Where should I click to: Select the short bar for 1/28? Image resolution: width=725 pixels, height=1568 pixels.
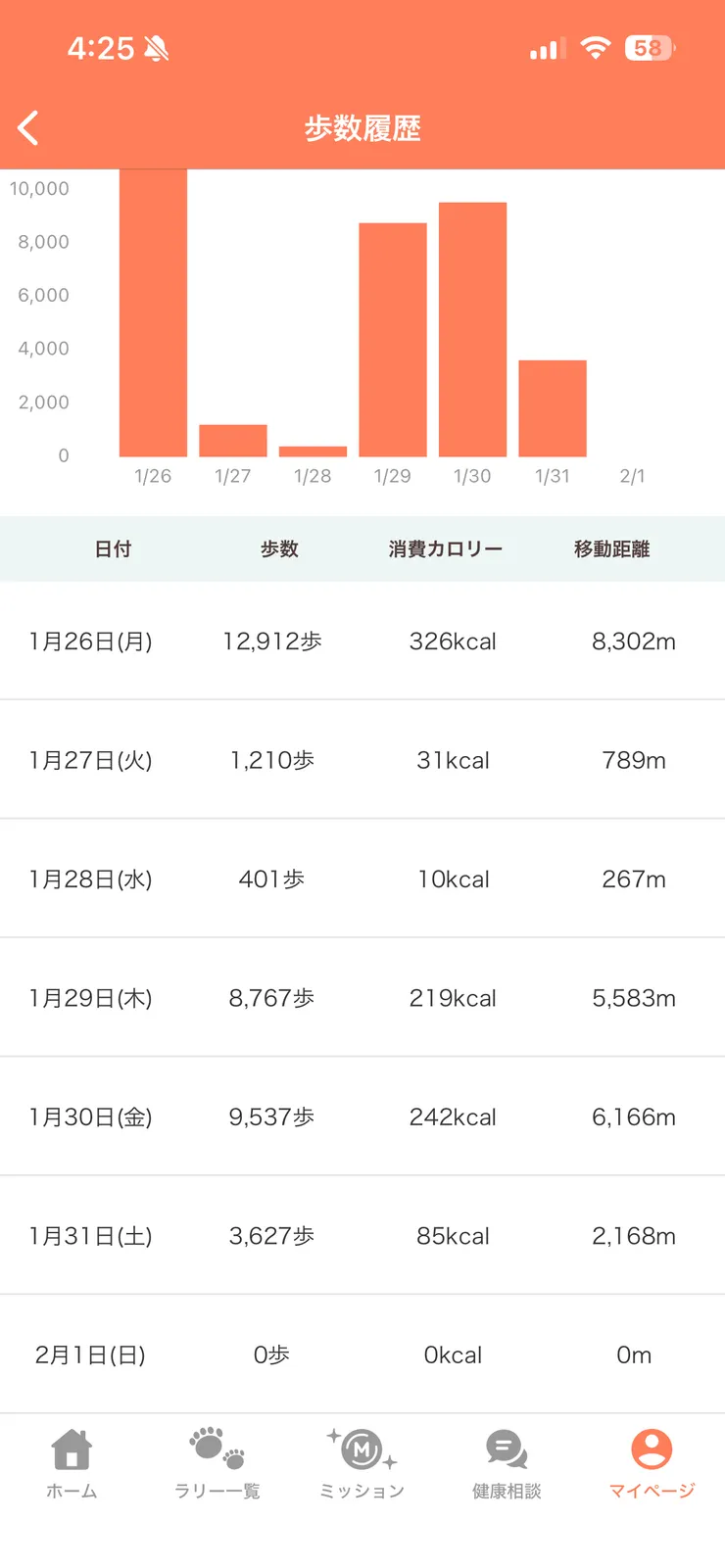[312, 451]
